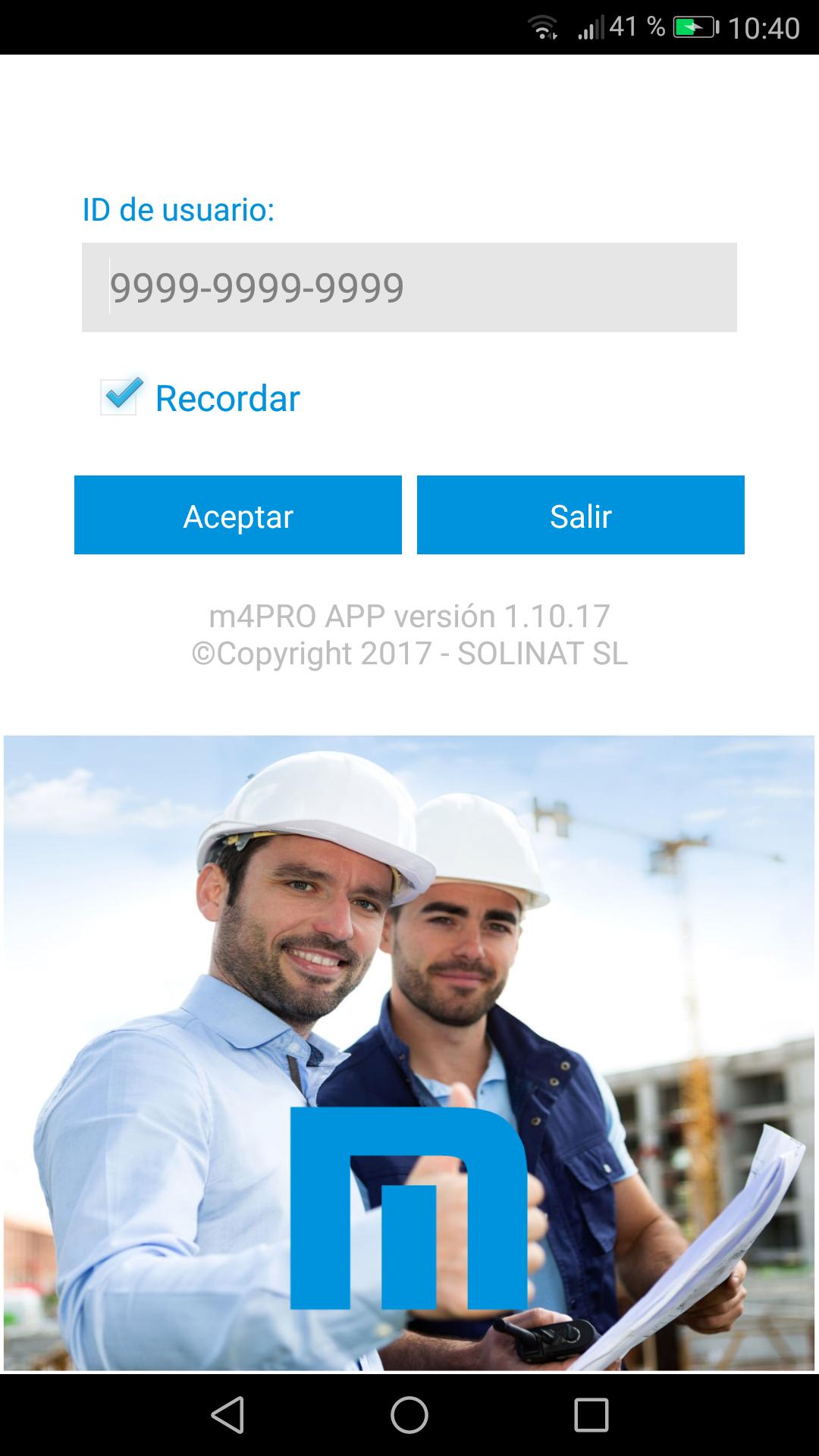Exit the app with Salir button
Viewport: 819px width, 1456px height.
(580, 515)
